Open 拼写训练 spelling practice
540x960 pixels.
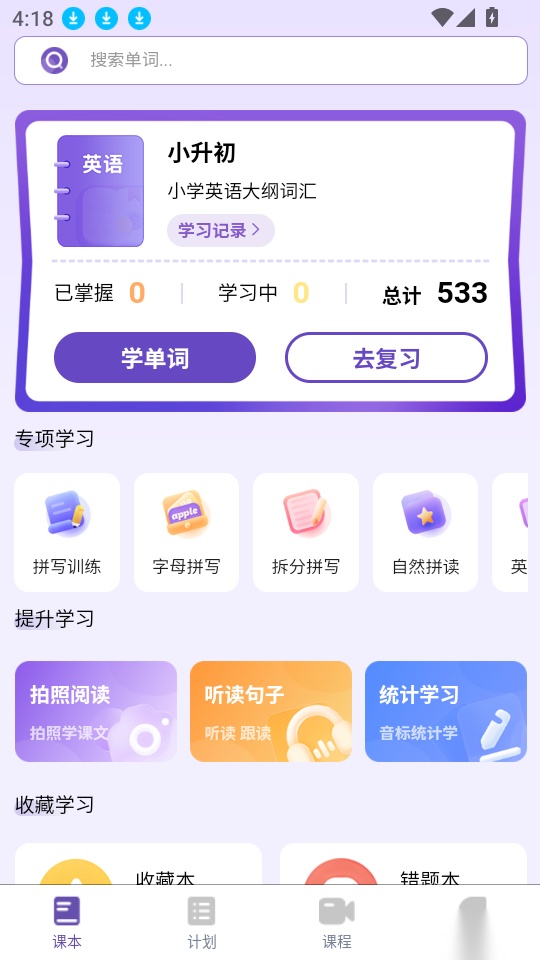[67, 532]
